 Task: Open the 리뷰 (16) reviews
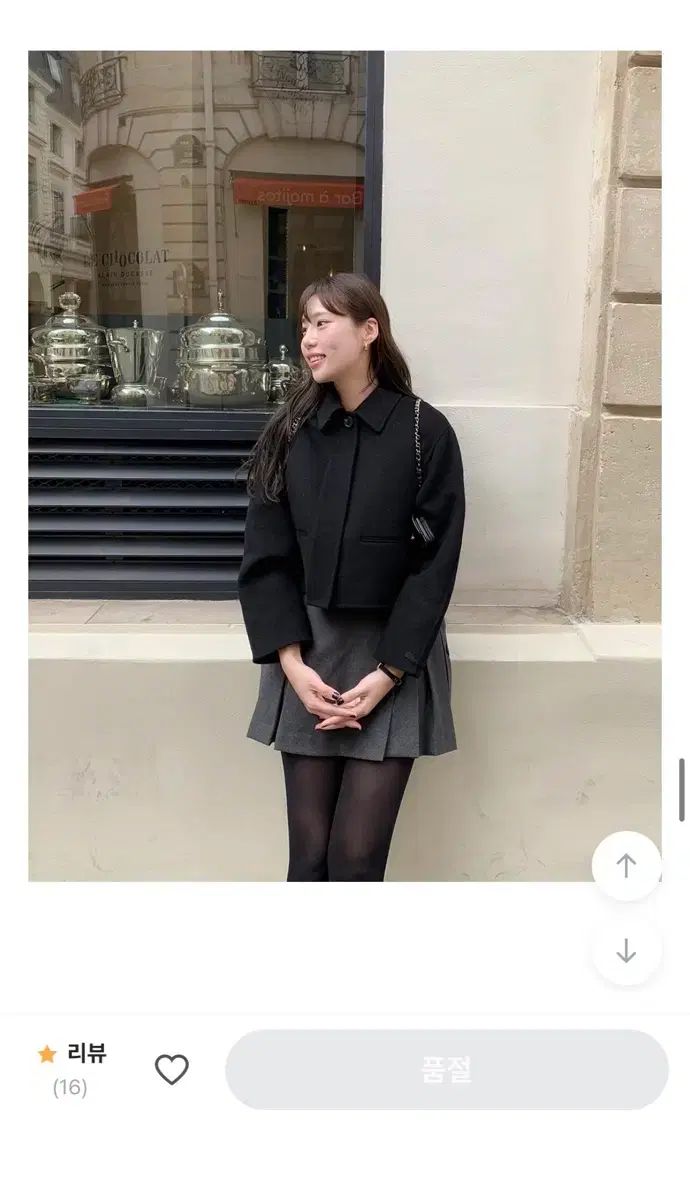[72, 1068]
